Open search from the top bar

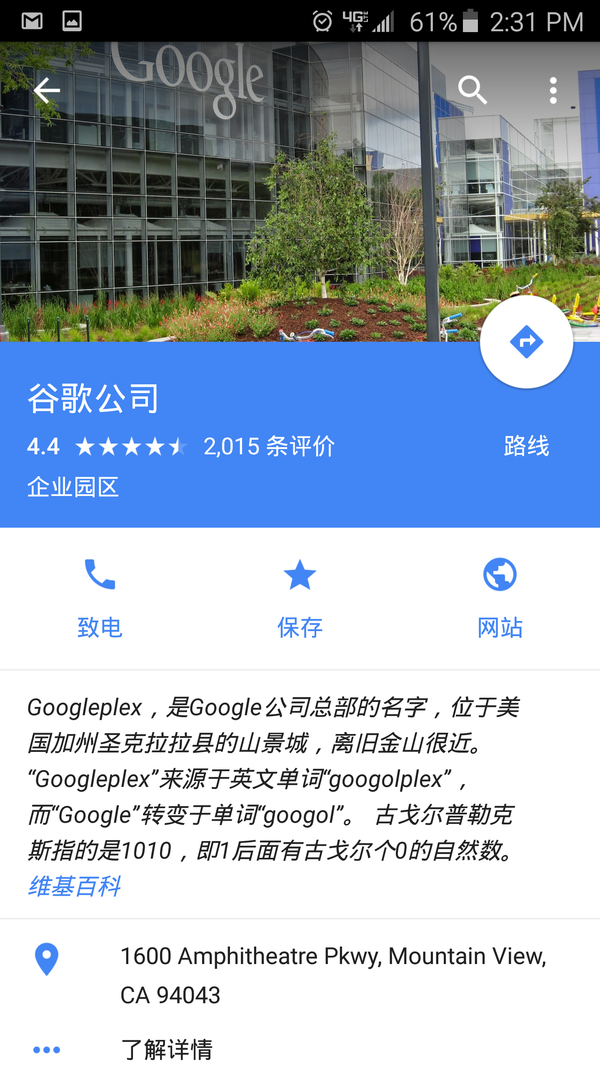click(x=472, y=90)
